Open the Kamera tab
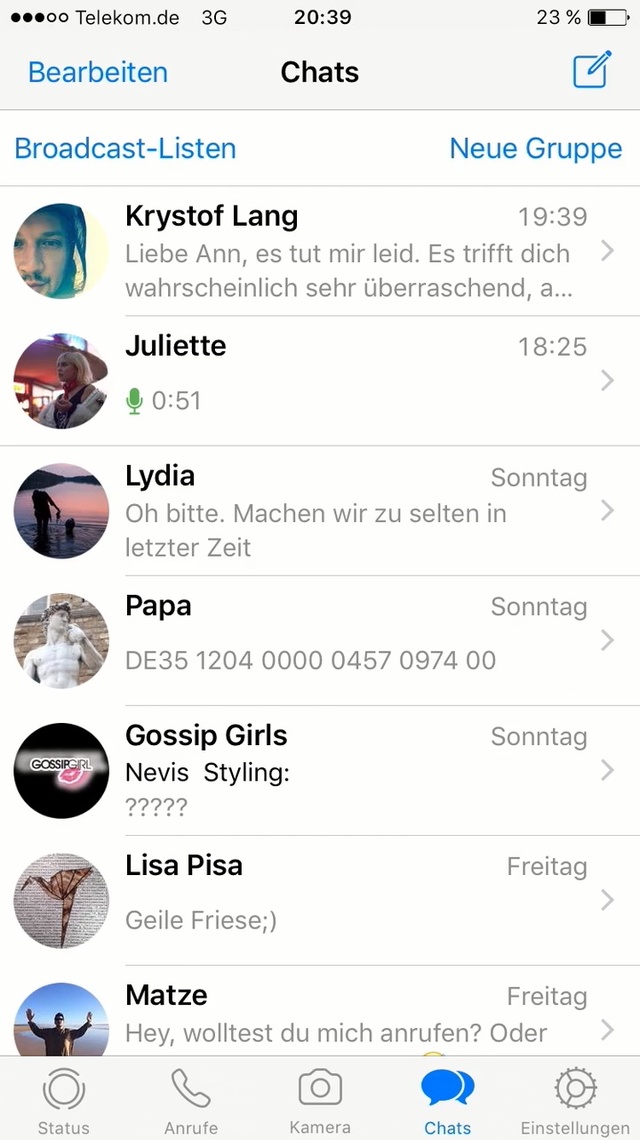The height and width of the screenshot is (1140, 640). coord(320,1100)
